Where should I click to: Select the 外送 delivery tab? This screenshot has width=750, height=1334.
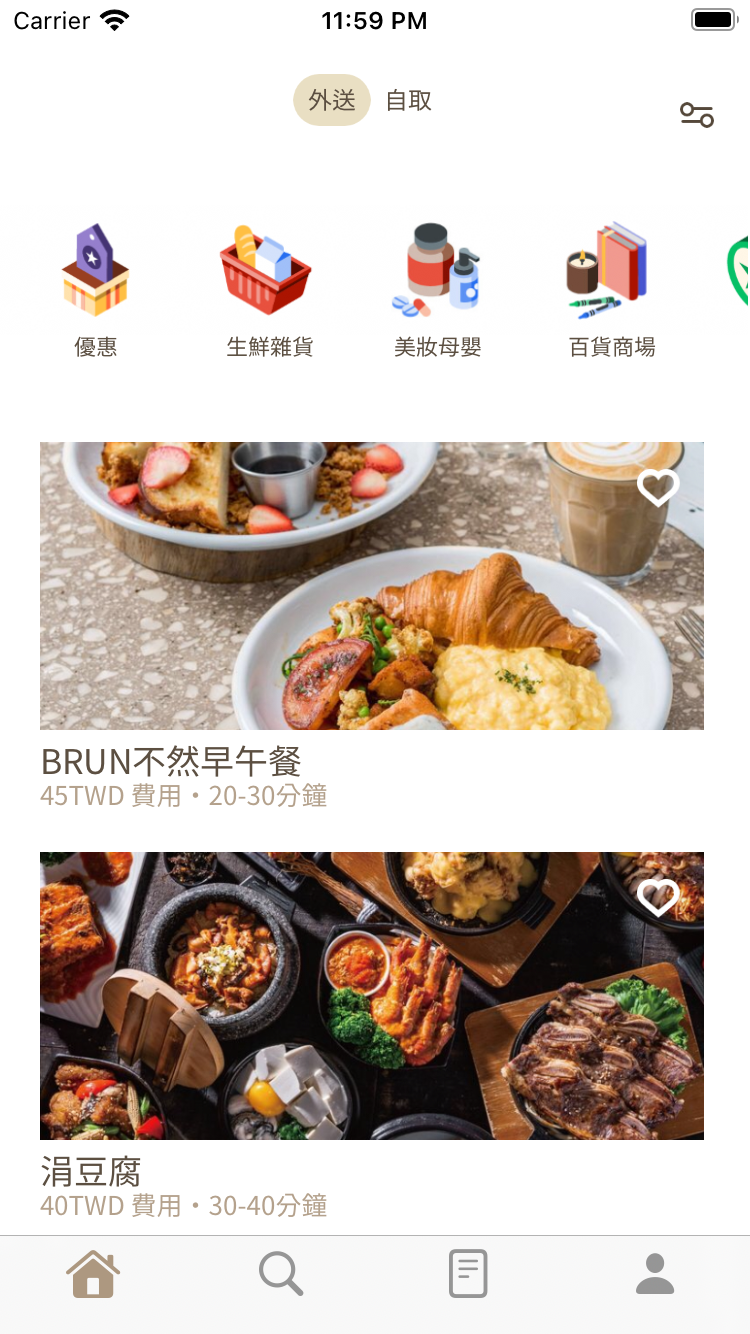(332, 101)
